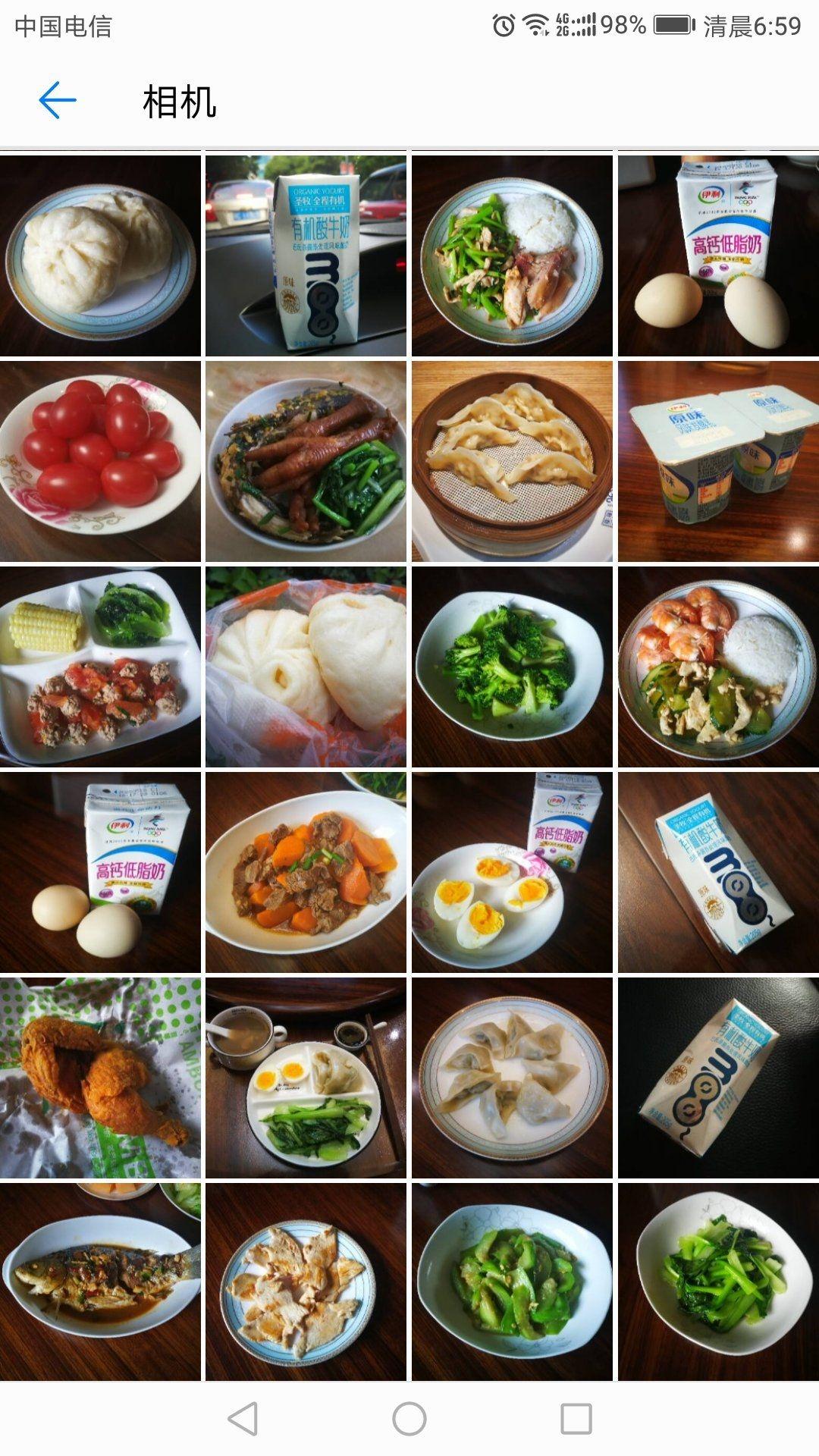
Task: Open the corn and meatball tray photo
Action: (x=100, y=667)
